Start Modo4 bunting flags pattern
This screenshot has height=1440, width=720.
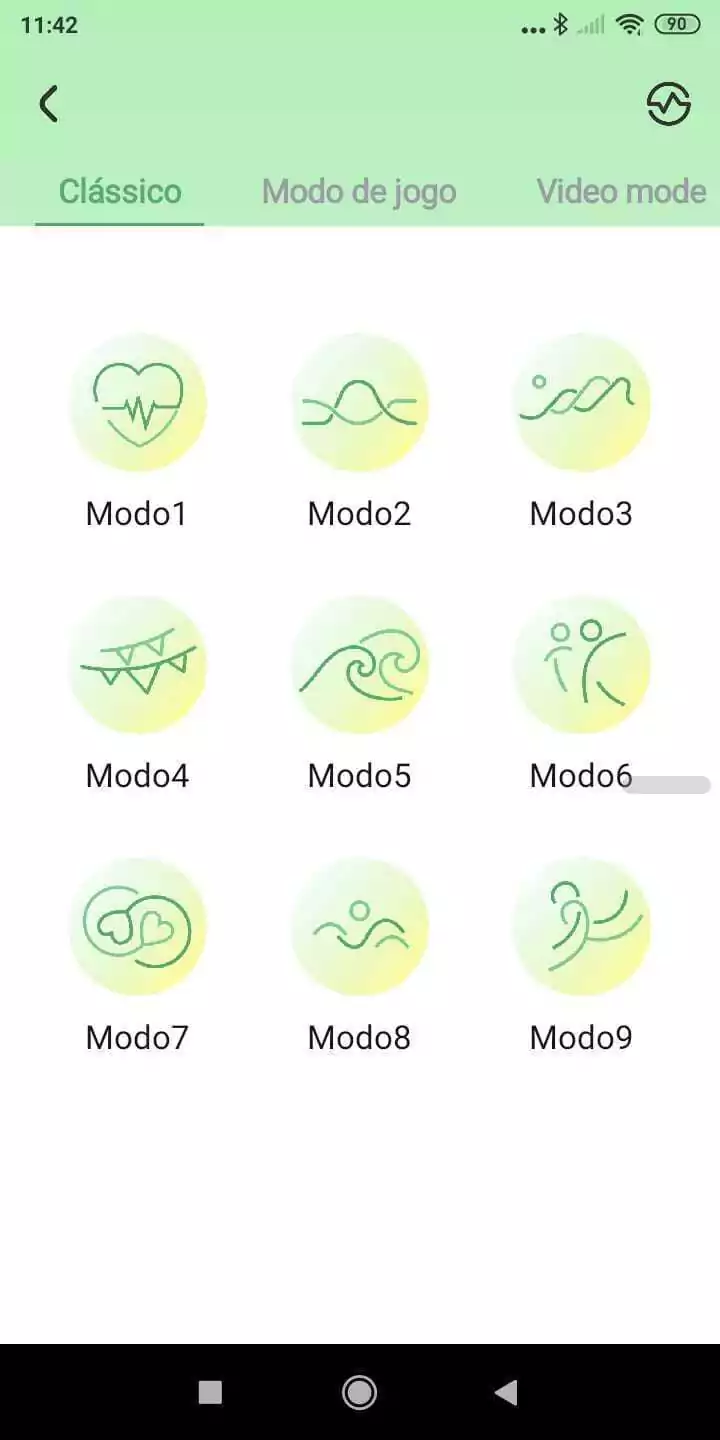pos(137,665)
